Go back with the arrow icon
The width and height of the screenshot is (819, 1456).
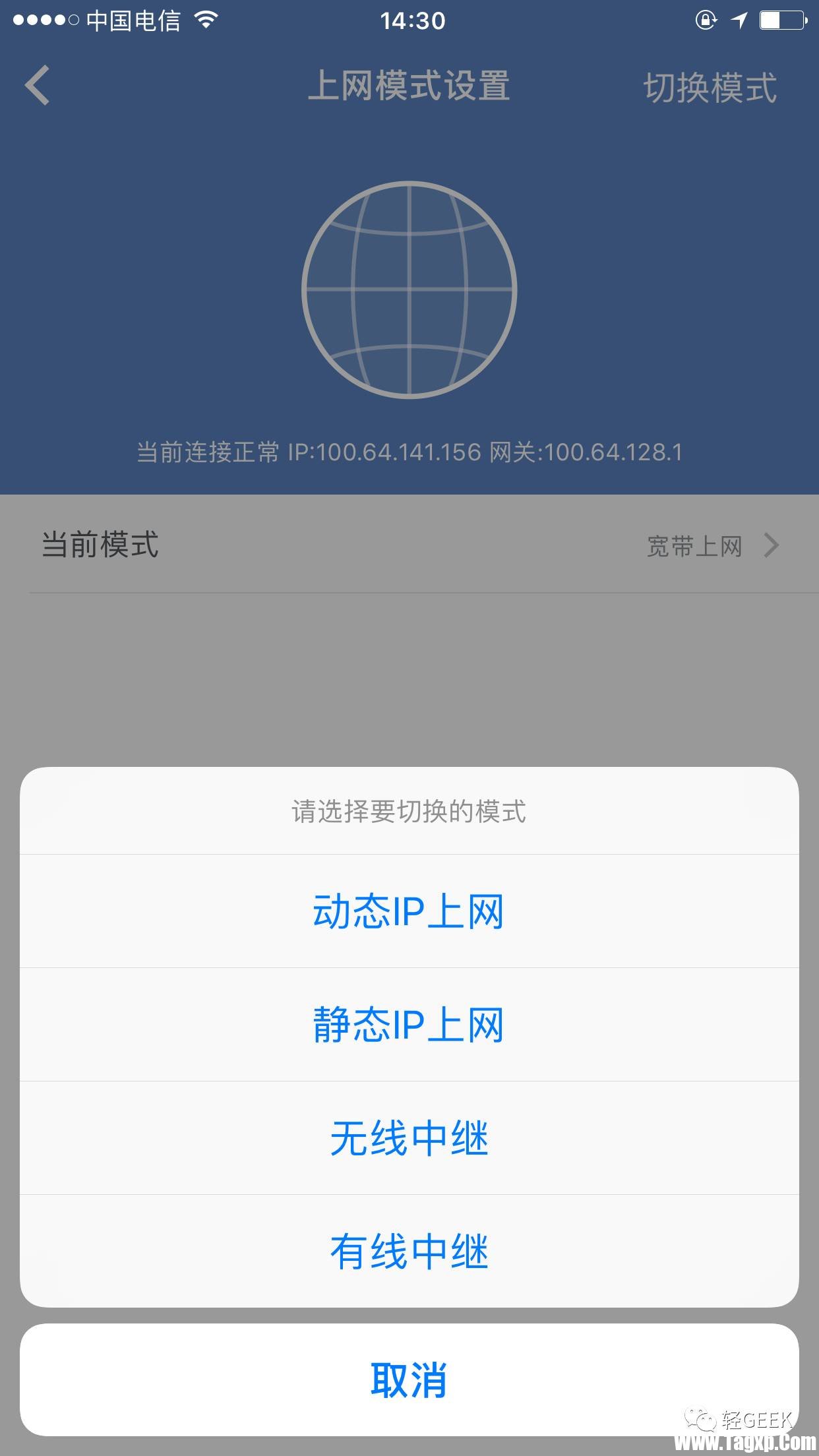[x=38, y=86]
